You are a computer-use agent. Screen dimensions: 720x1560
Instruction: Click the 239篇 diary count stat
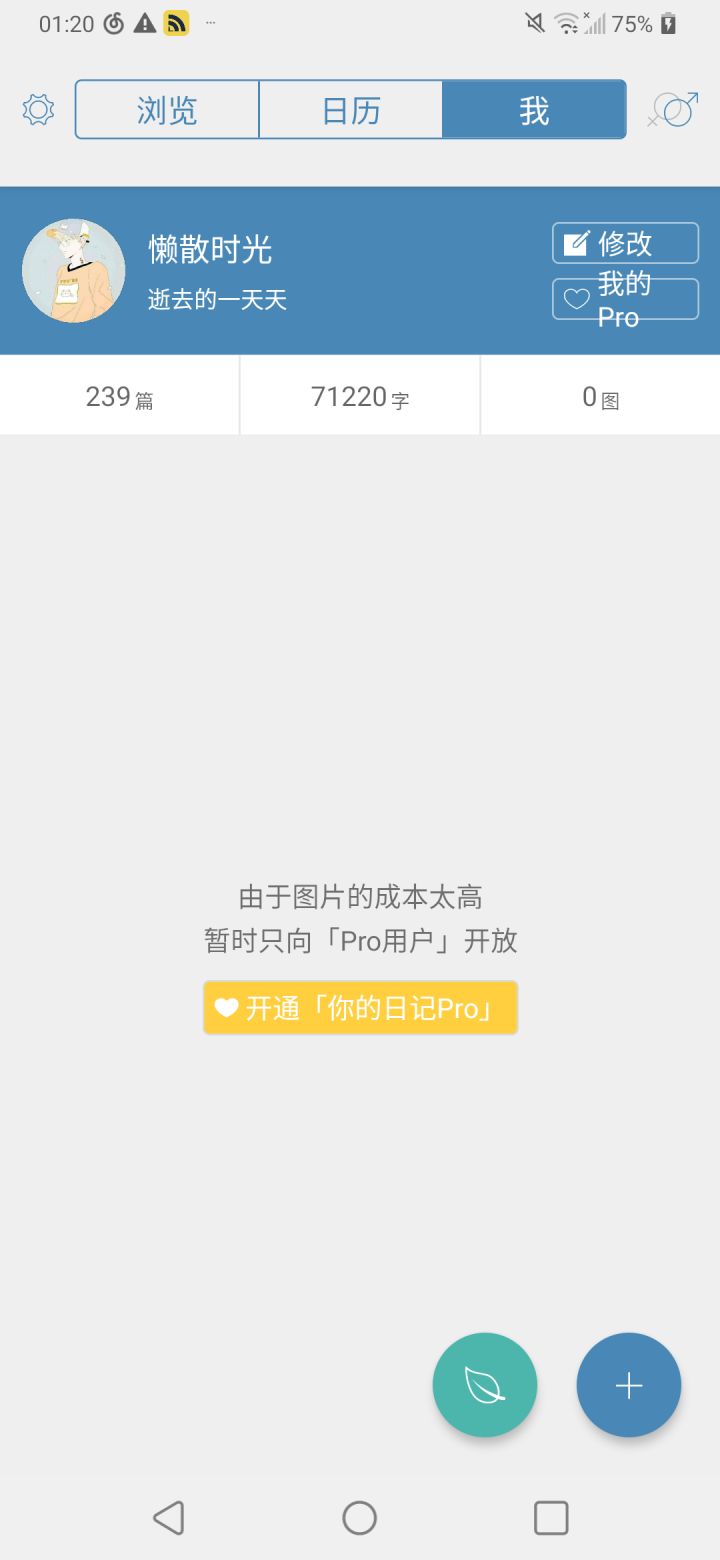[x=119, y=395]
